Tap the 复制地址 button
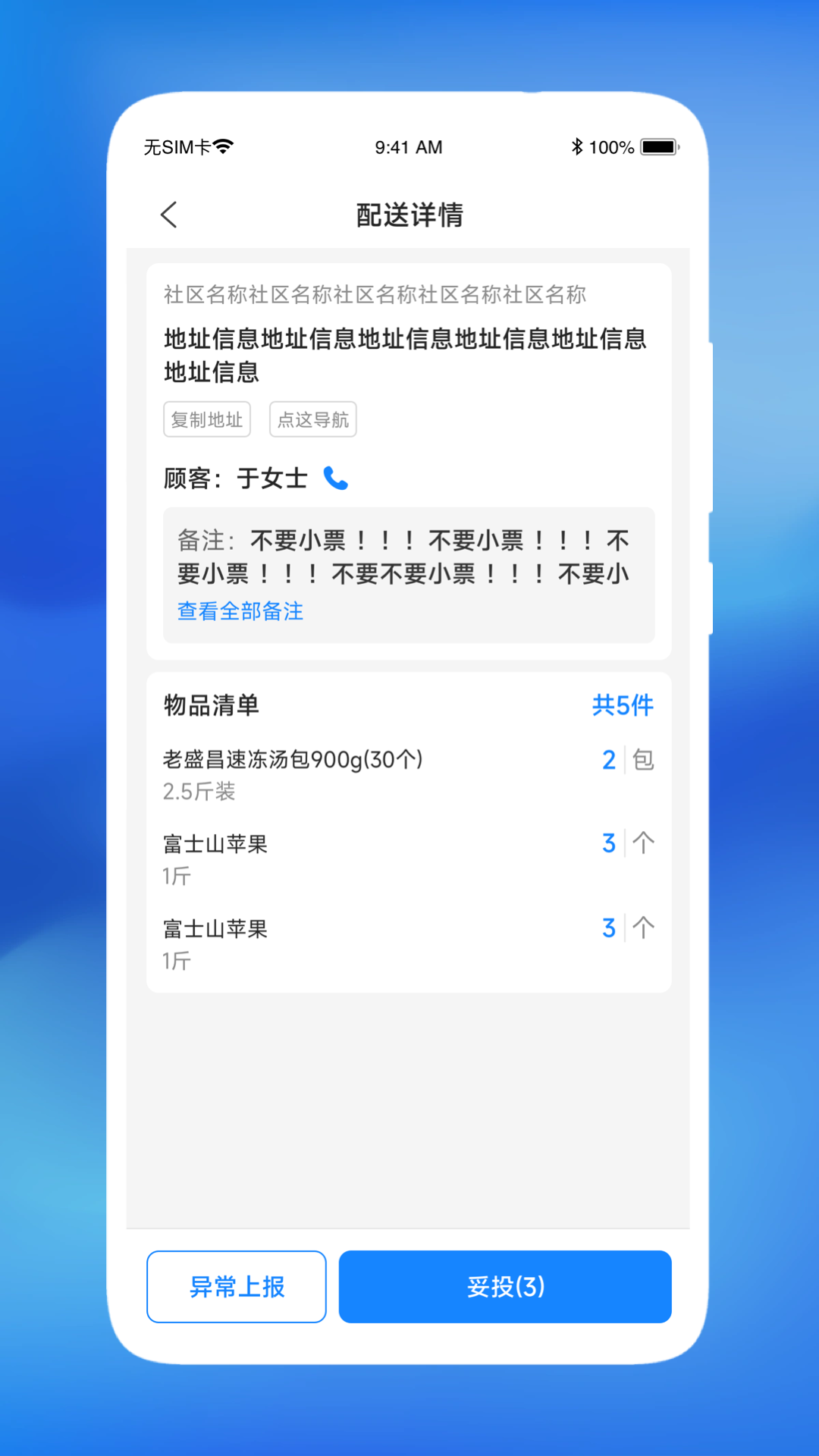The width and height of the screenshot is (819, 1456). click(x=207, y=419)
